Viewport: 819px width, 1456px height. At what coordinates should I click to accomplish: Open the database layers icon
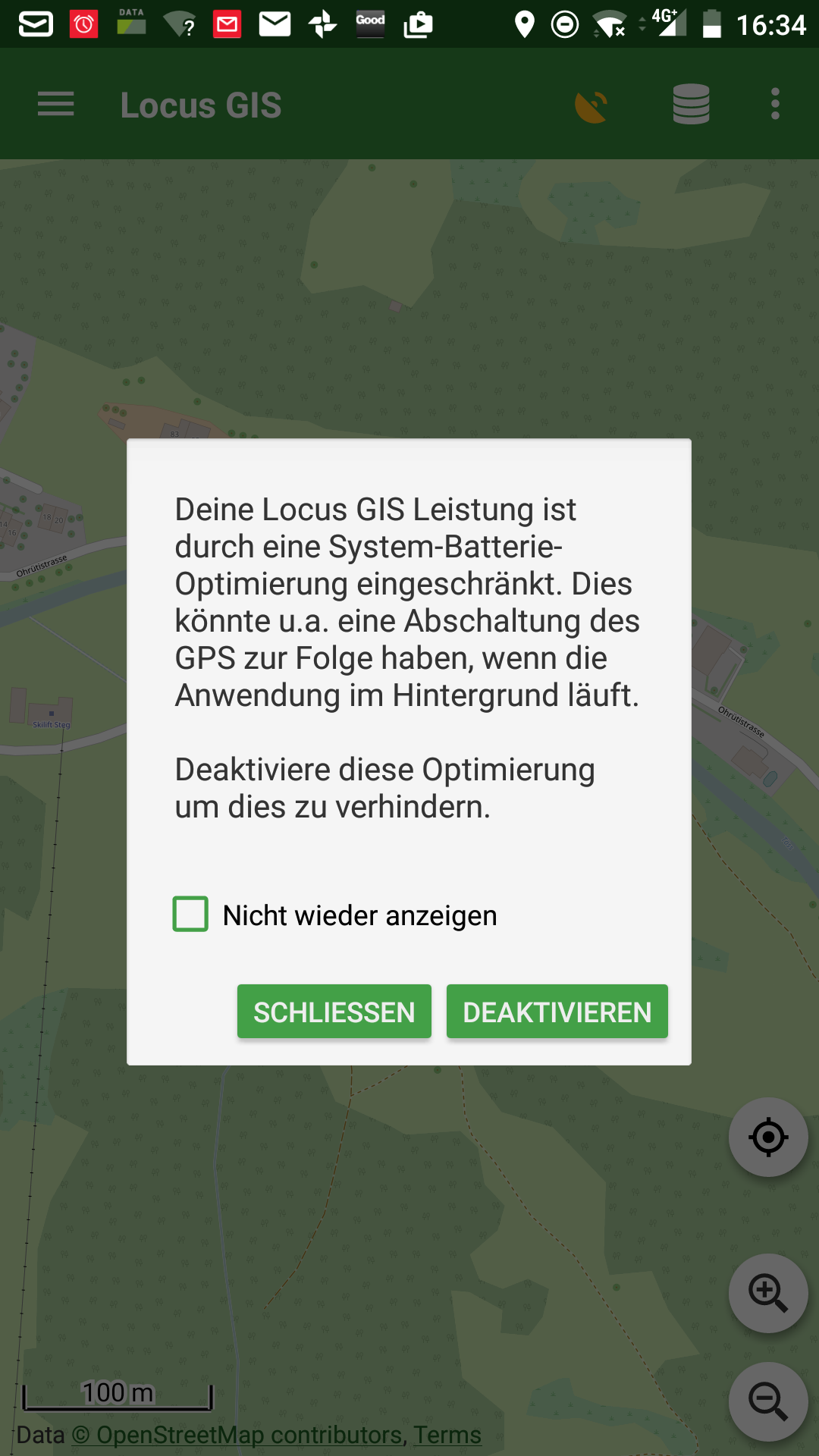pos(691,104)
